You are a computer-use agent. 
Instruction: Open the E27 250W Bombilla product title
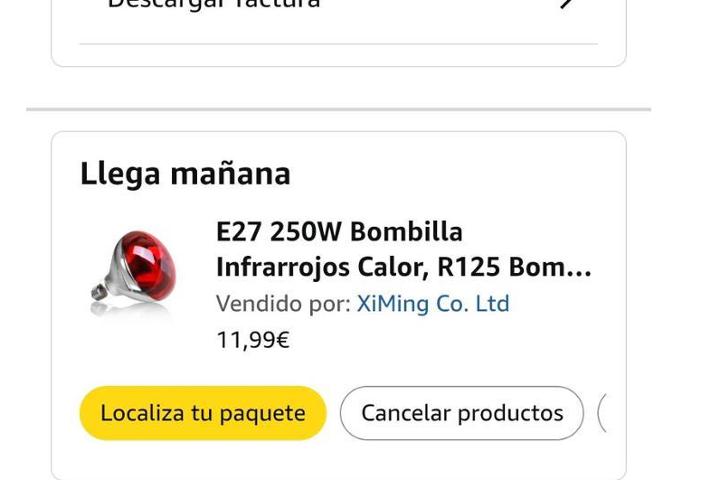coord(403,250)
